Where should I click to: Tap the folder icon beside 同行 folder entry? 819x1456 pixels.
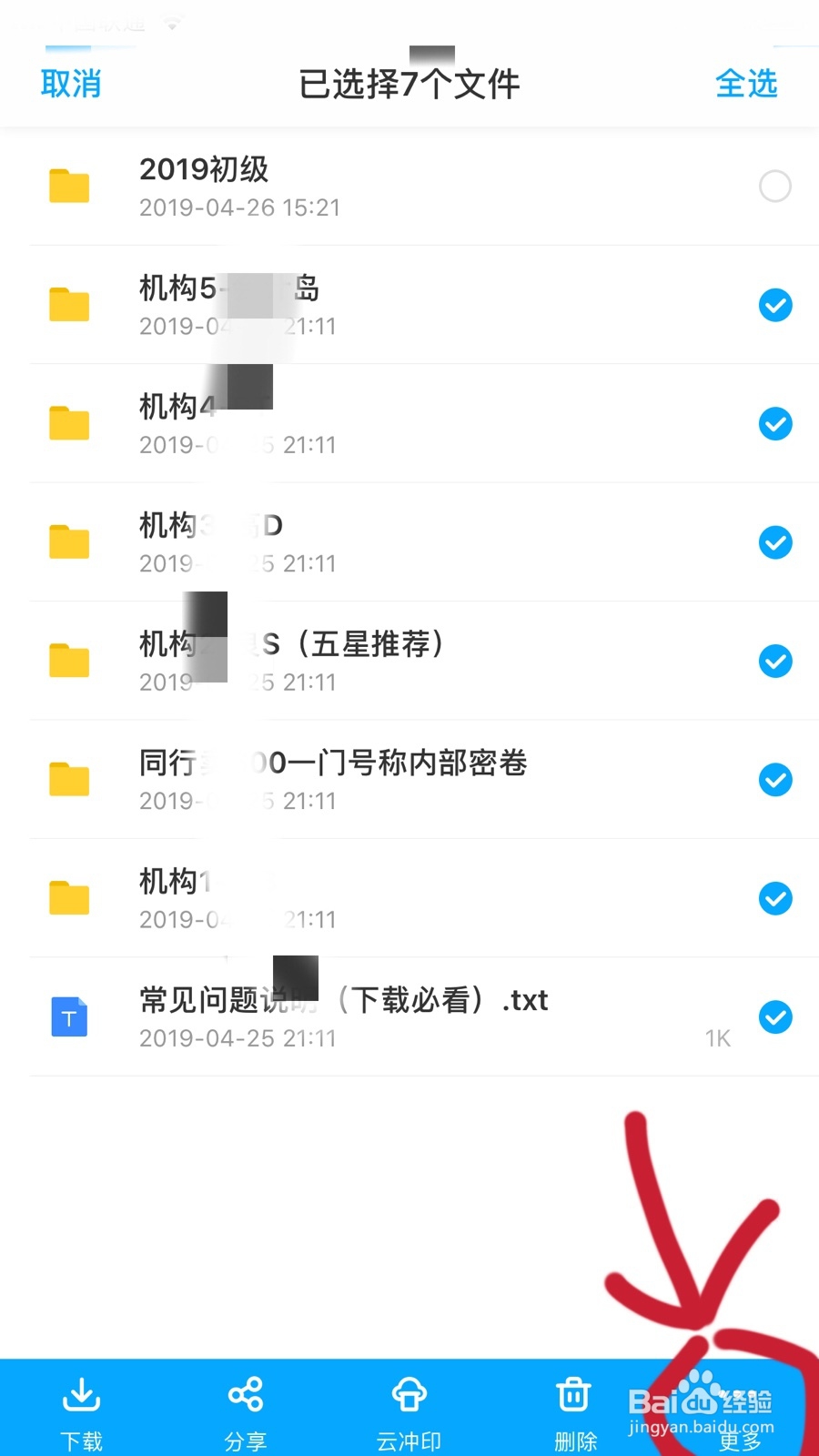click(x=68, y=779)
